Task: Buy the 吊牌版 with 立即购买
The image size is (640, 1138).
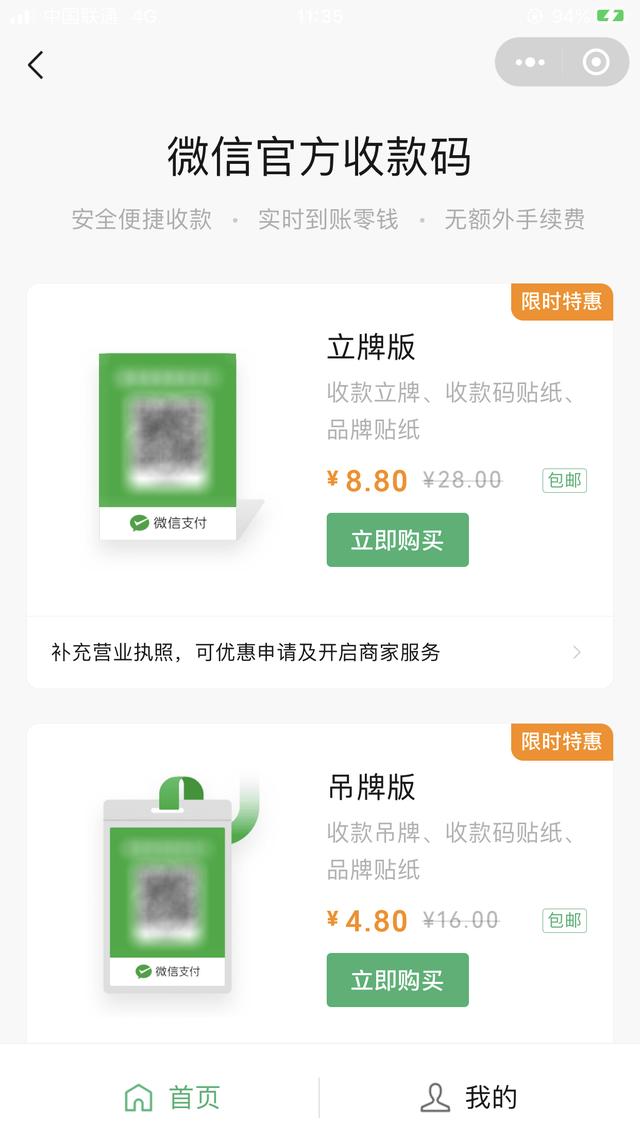Action: [397, 980]
